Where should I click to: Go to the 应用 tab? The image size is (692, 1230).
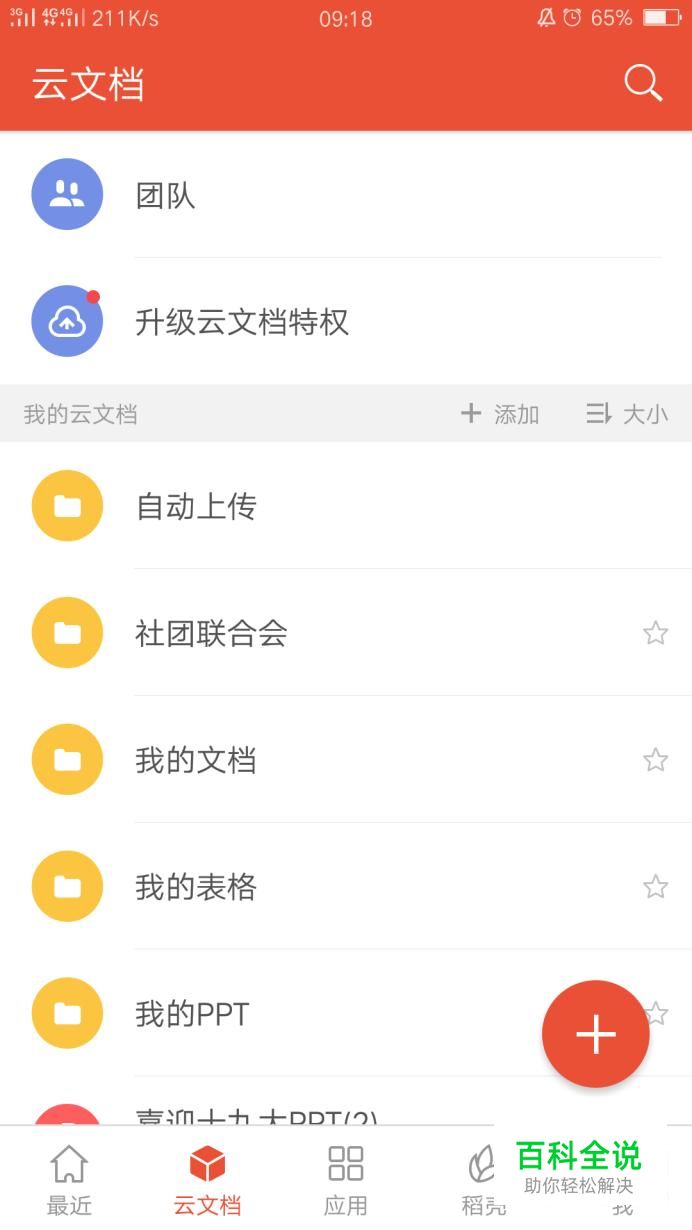[x=346, y=1180]
